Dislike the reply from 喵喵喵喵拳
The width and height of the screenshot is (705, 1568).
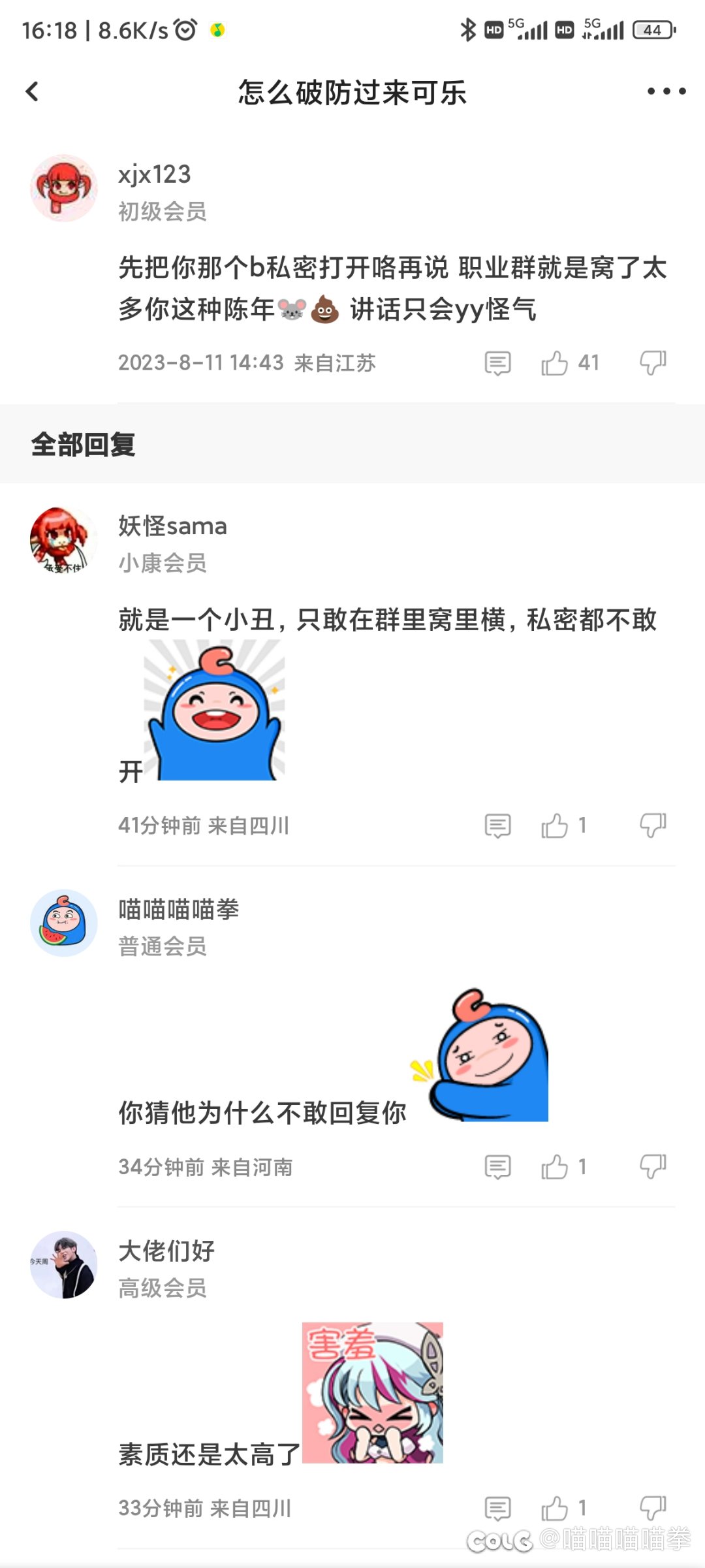(x=653, y=1167)
